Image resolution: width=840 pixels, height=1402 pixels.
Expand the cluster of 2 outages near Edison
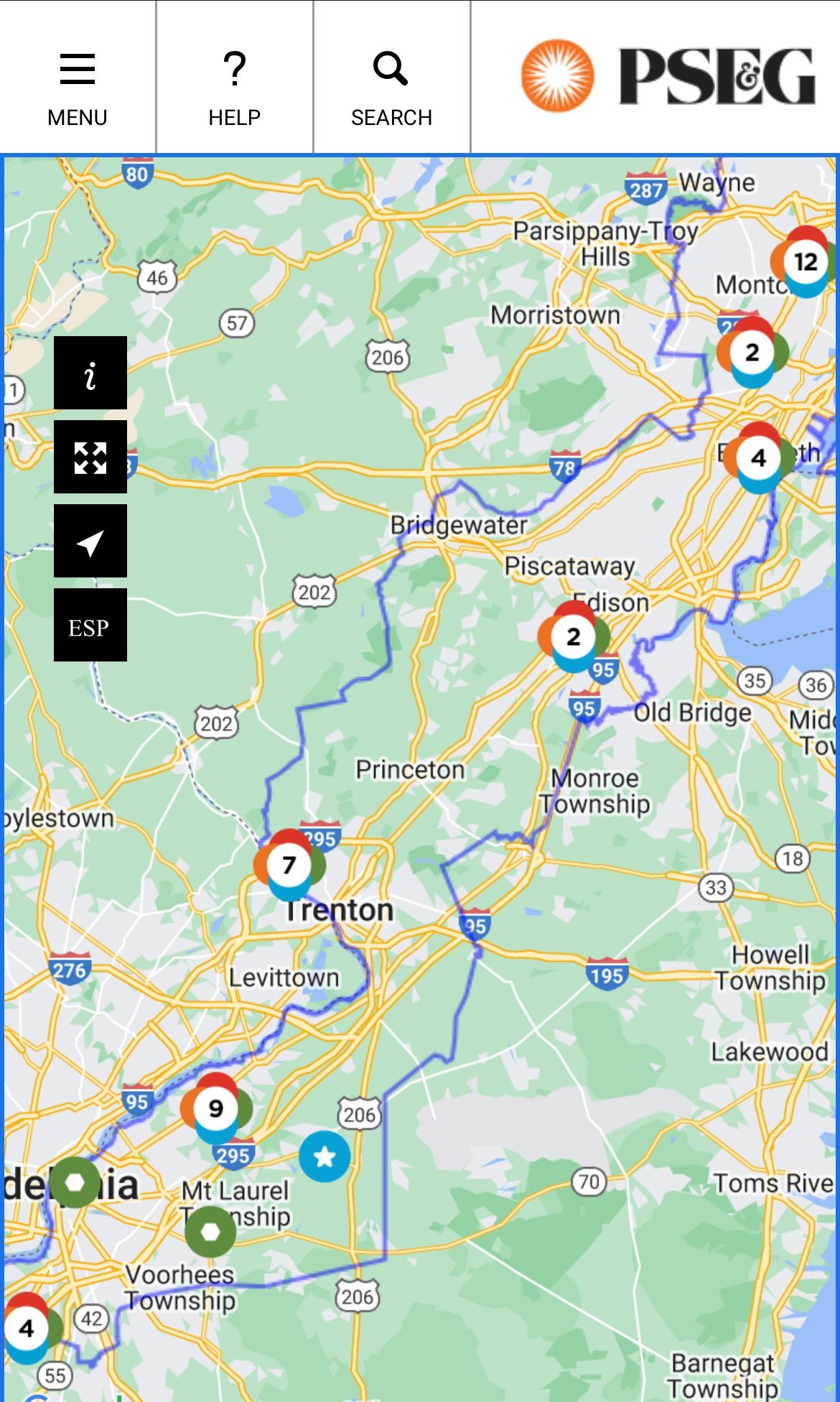[x=573, y=636]
